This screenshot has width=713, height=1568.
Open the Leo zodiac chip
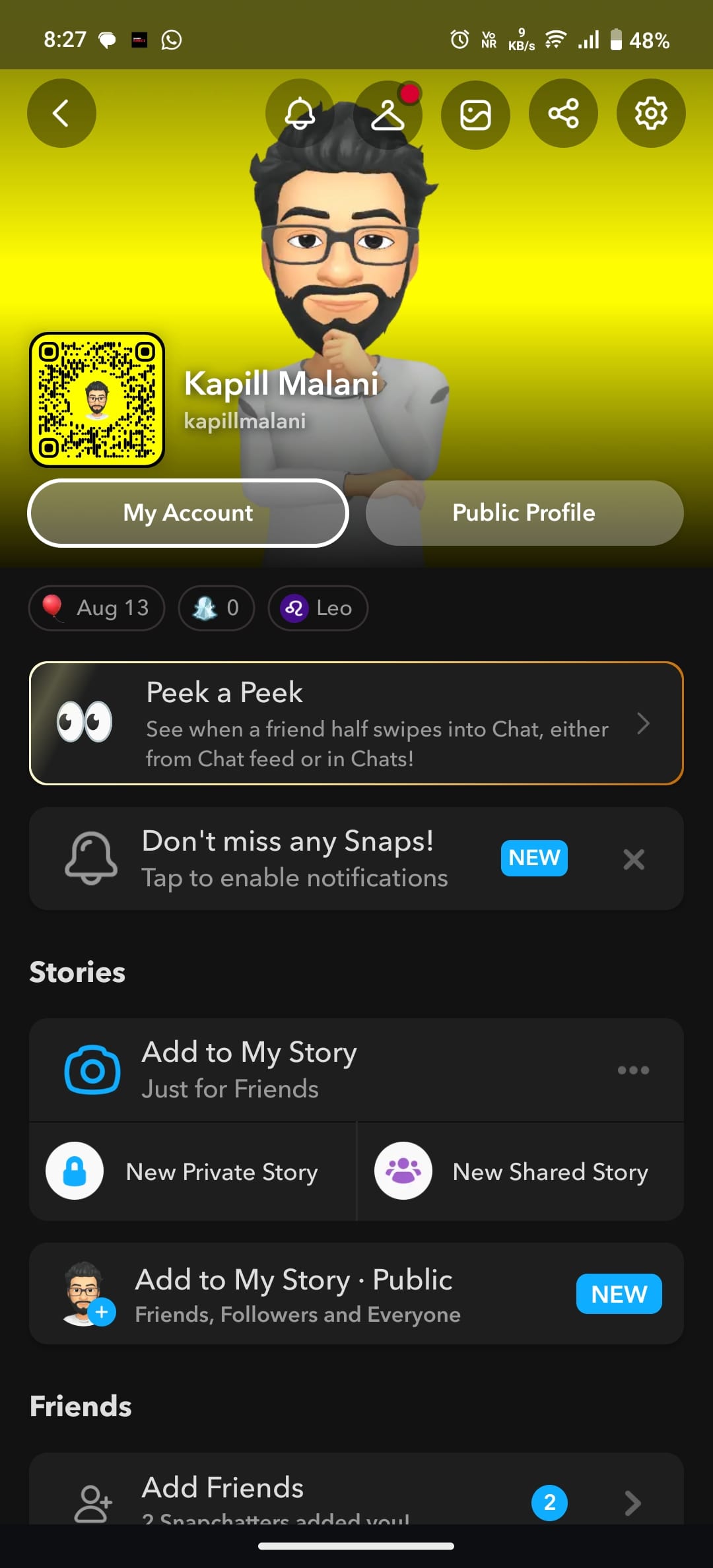(x=318, y=608)
